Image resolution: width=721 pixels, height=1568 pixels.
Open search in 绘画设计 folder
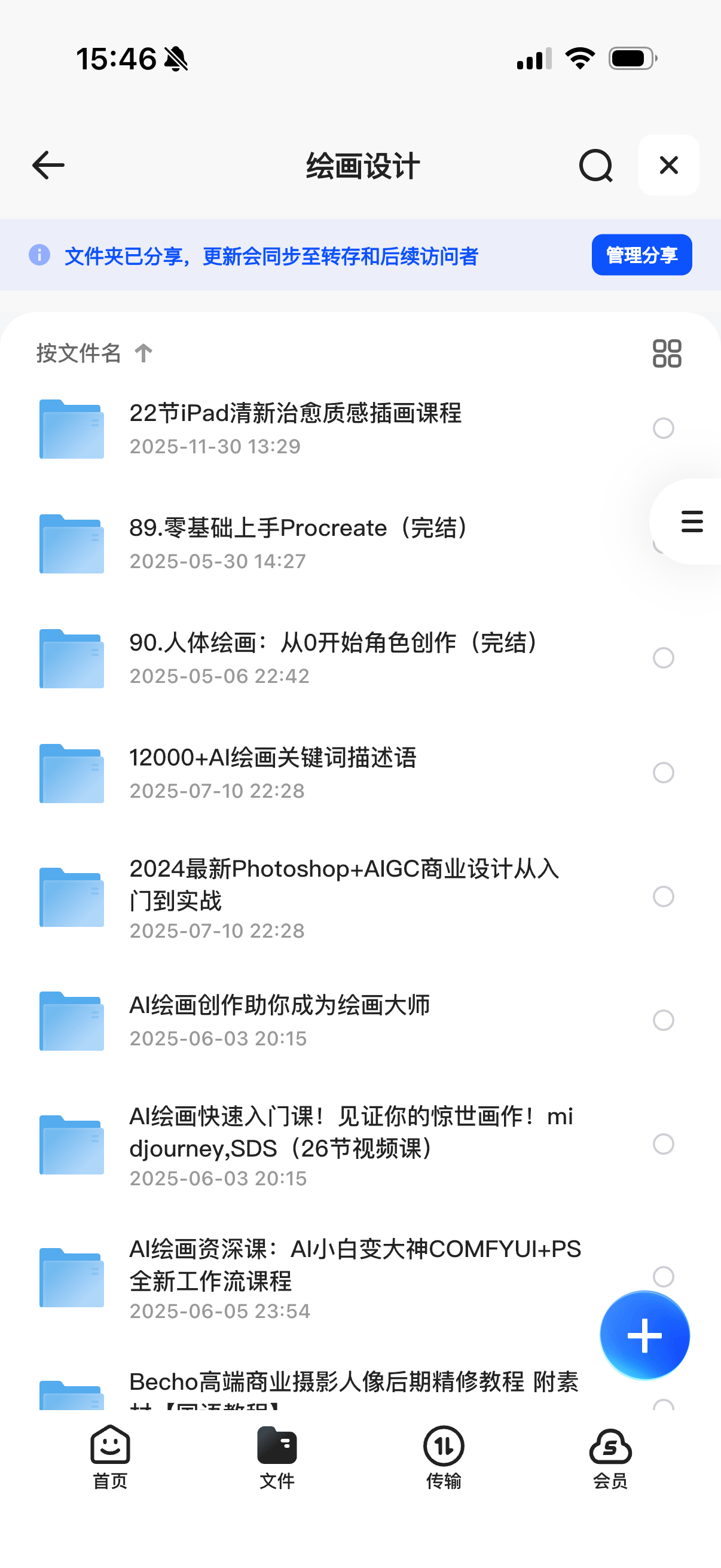coord(595,166)
